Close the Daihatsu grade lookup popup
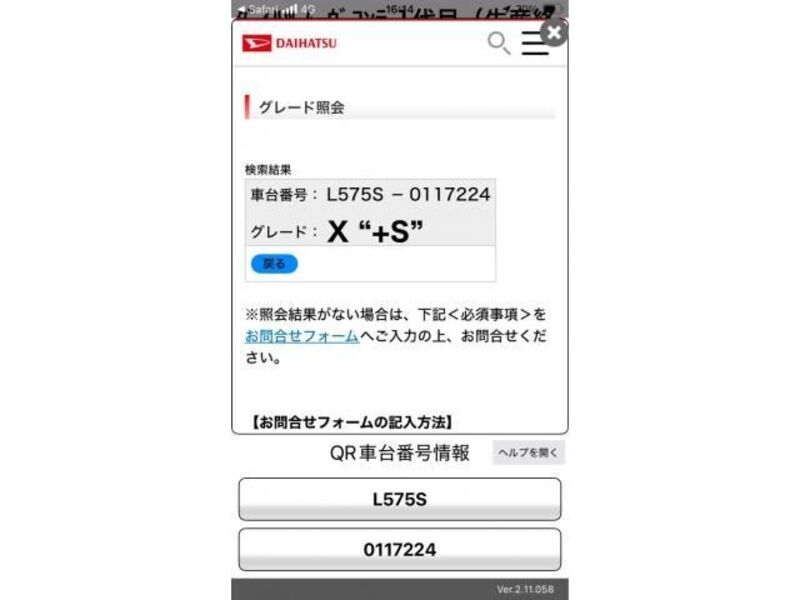Image resolution: width=800 pixels, height=600 pixels. point(554,33)
